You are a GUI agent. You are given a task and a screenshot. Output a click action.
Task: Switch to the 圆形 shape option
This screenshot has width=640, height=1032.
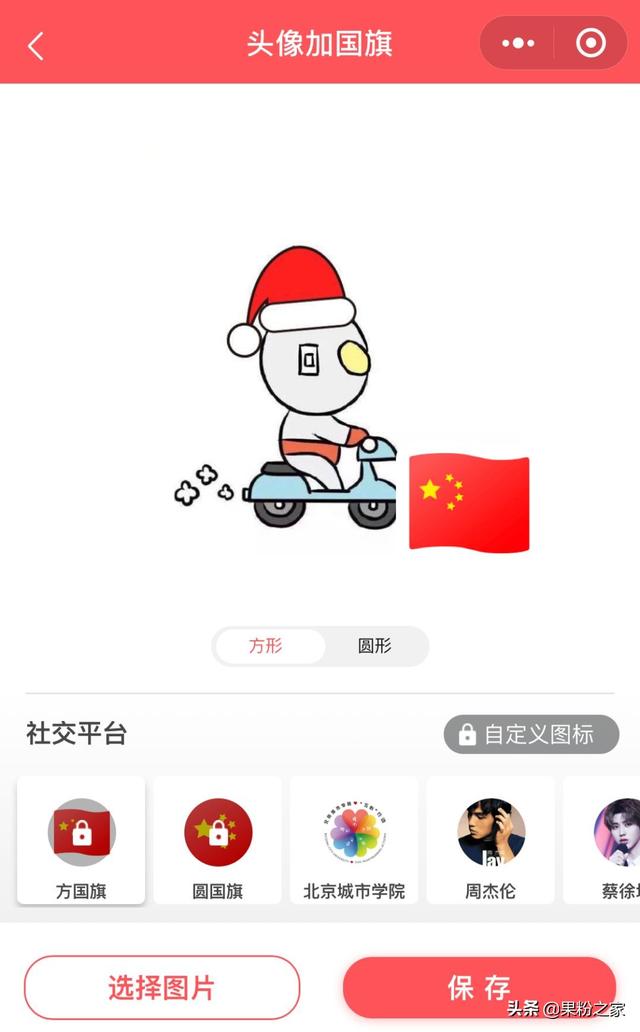click(x=375, y=646)
